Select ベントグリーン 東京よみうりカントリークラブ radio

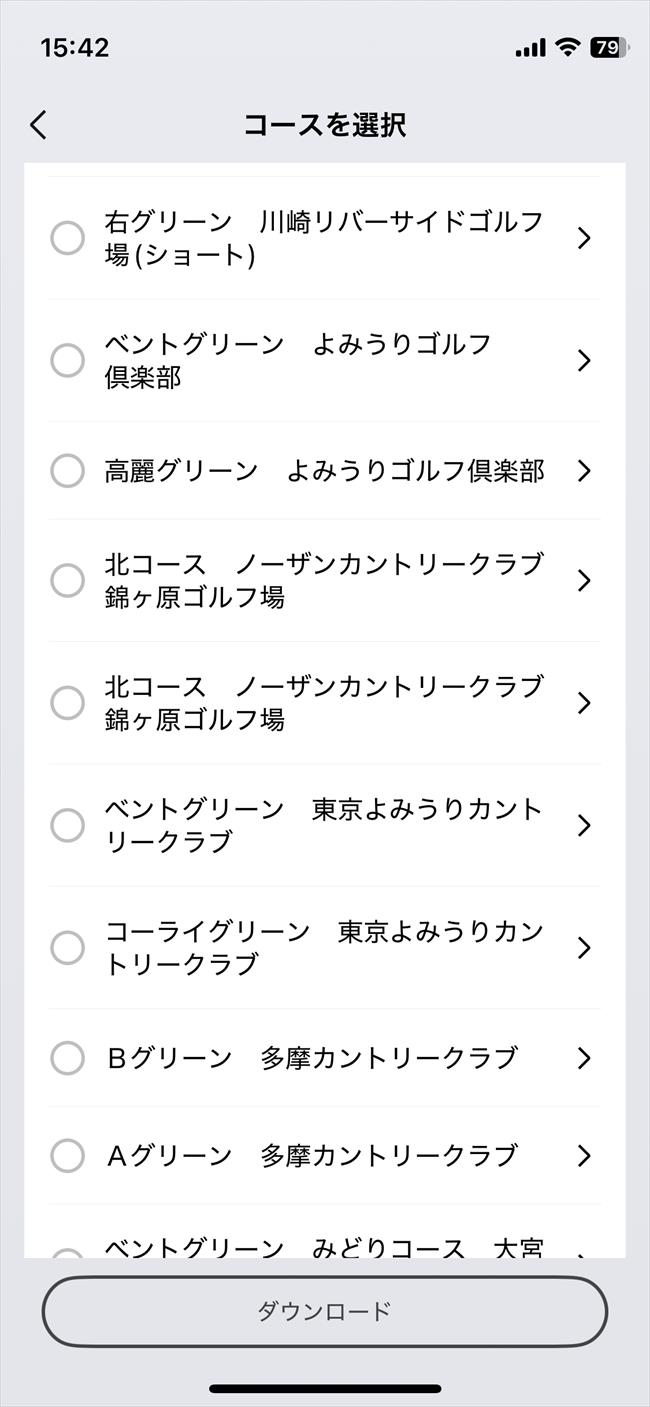tap(67, 825)
